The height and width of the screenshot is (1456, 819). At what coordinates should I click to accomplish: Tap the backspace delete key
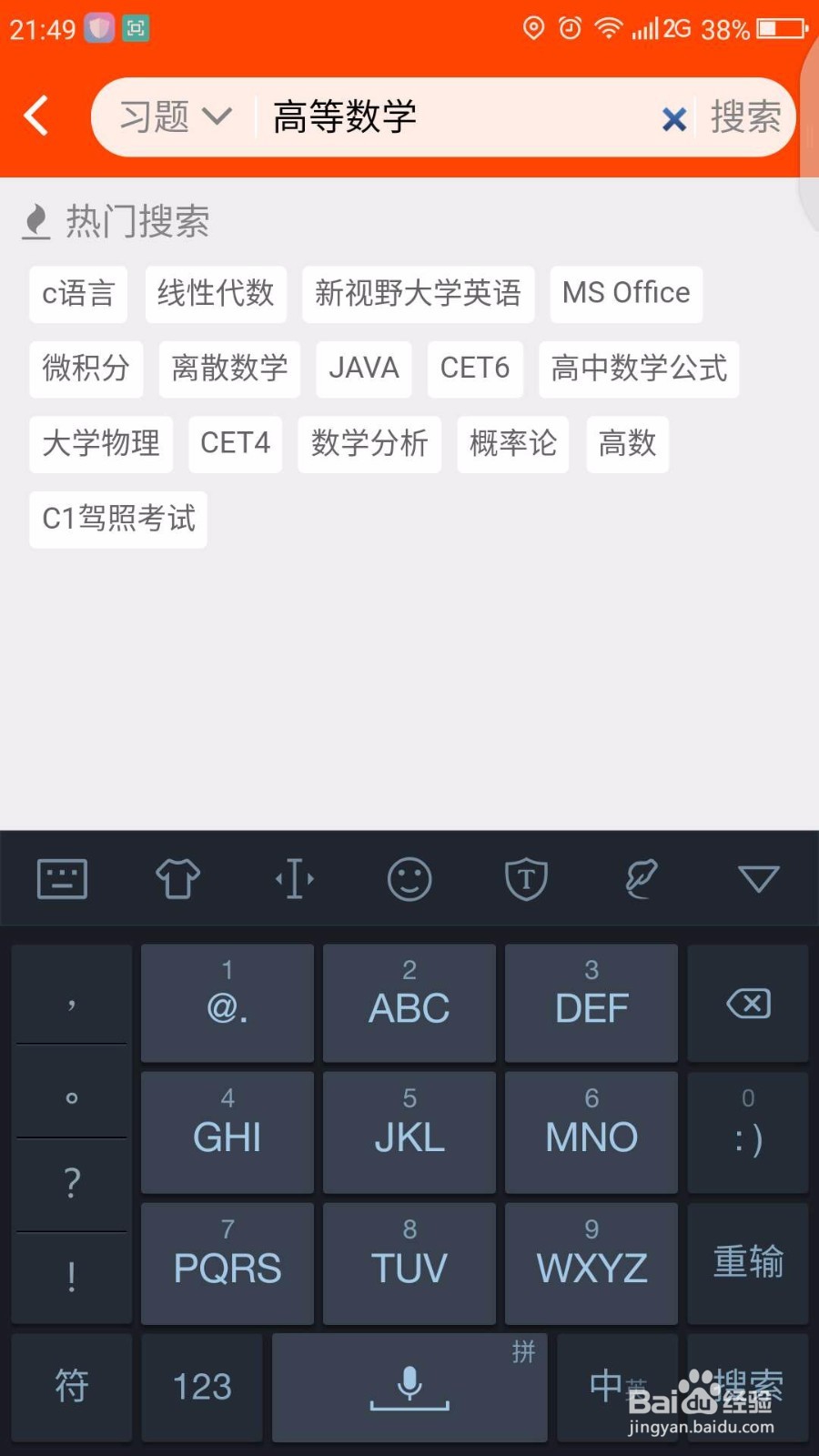[747, 1003]
